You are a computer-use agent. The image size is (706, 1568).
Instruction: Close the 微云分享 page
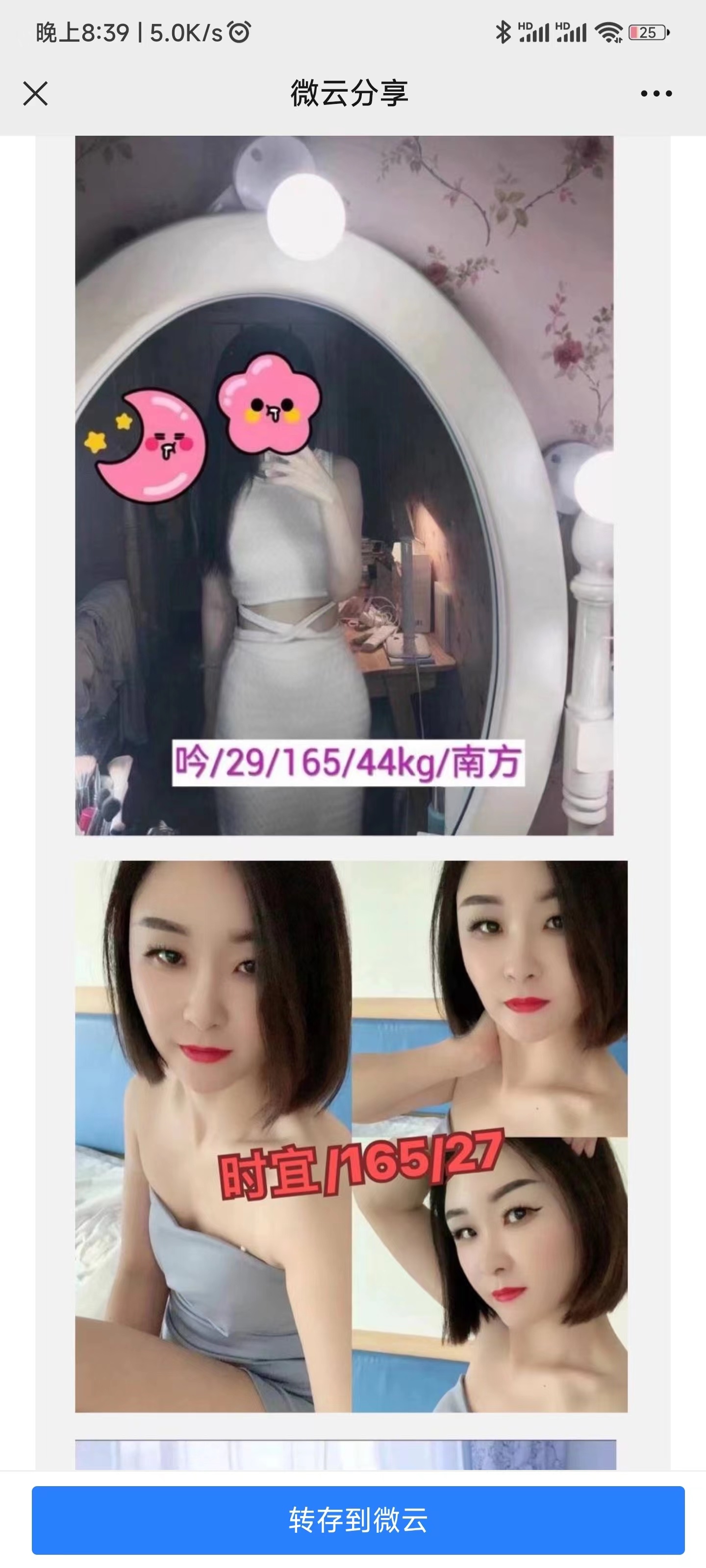35,94
